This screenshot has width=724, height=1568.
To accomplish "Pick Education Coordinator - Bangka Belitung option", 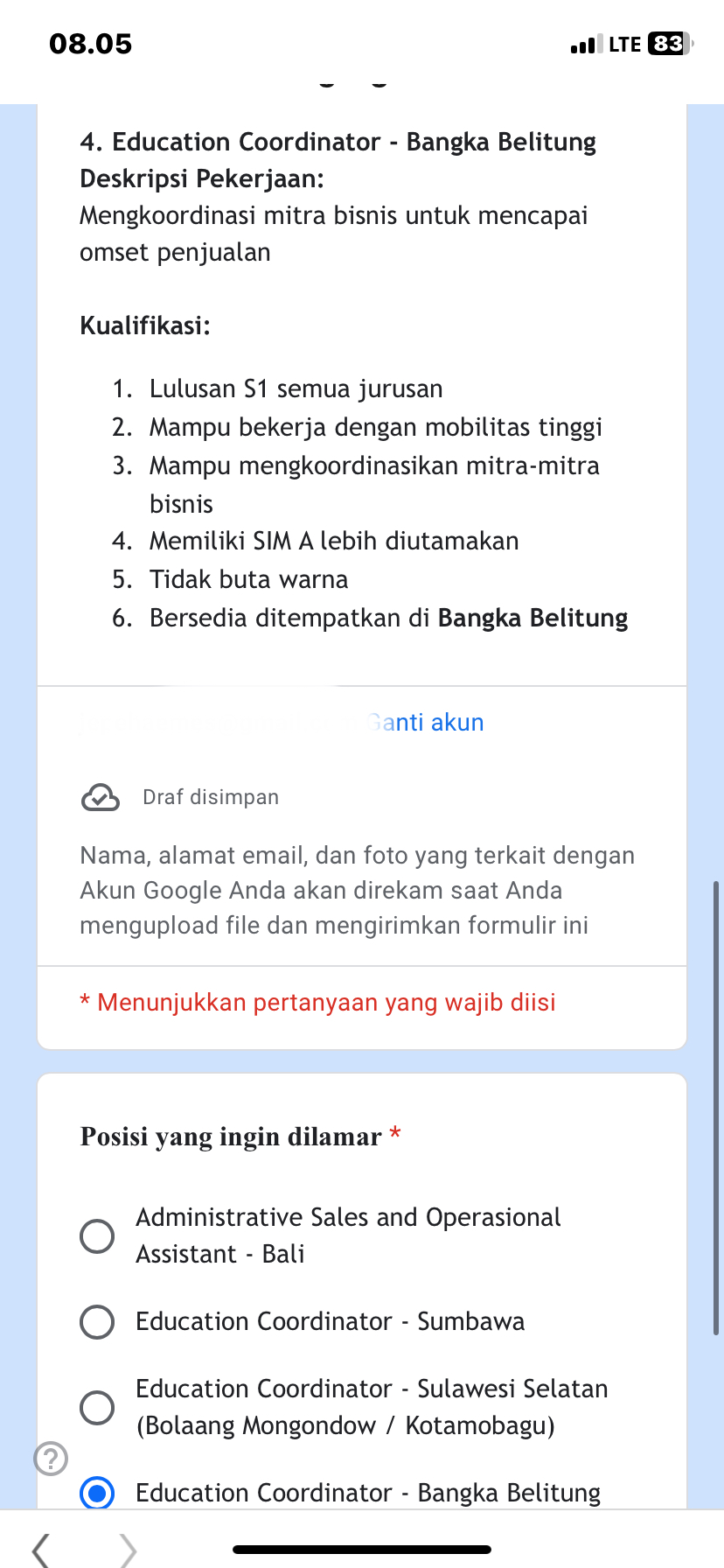I will (x=97, y=1492).
